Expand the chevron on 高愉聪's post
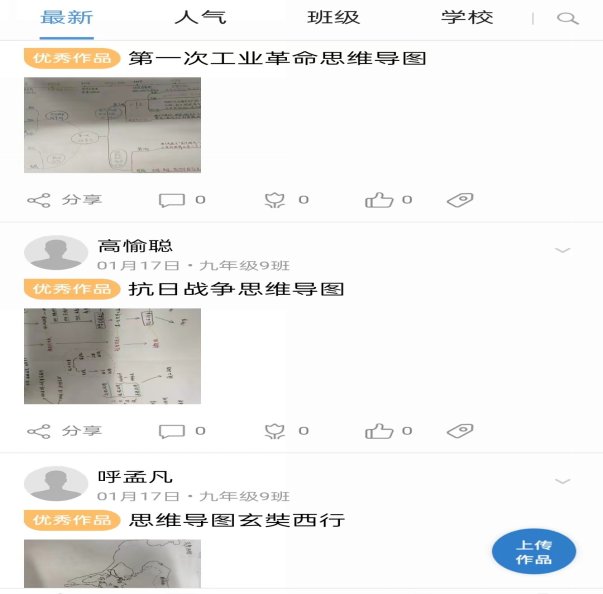Screen dimensions: 603x594 click(x=562, y=250)
